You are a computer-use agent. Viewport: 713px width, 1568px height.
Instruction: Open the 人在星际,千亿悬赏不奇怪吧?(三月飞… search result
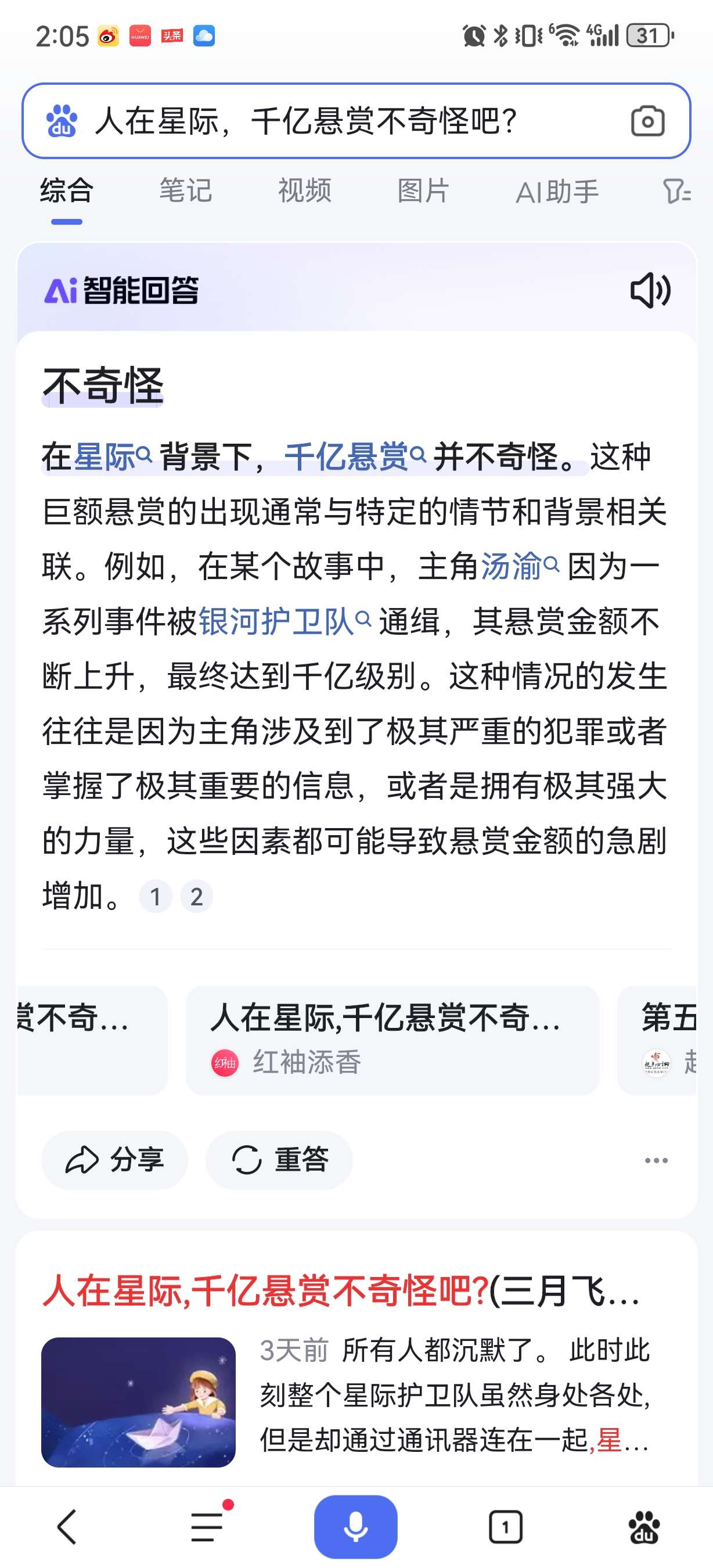point(341,1291)
